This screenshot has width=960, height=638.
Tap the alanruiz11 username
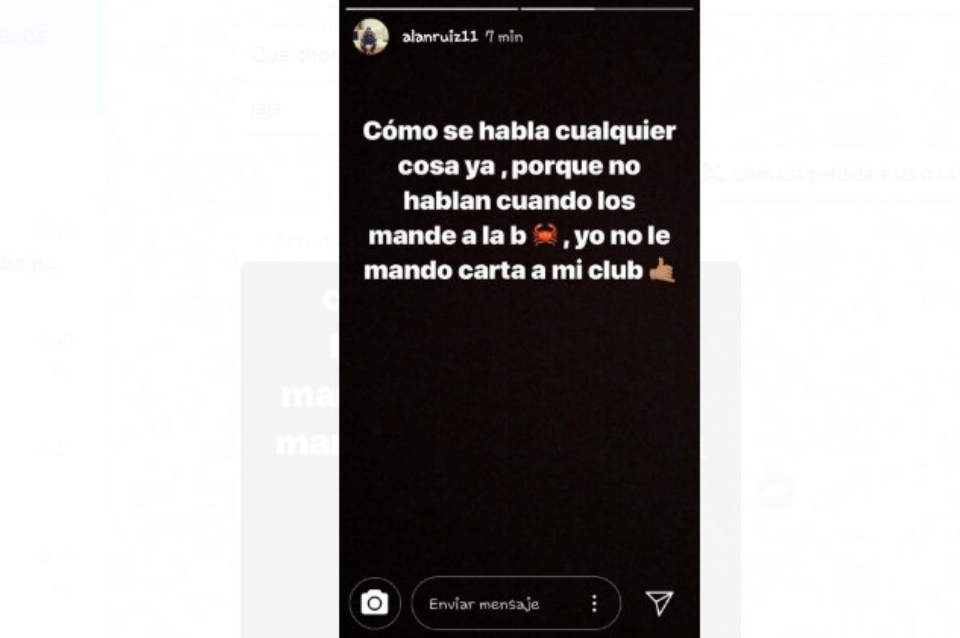pos(438,36)
